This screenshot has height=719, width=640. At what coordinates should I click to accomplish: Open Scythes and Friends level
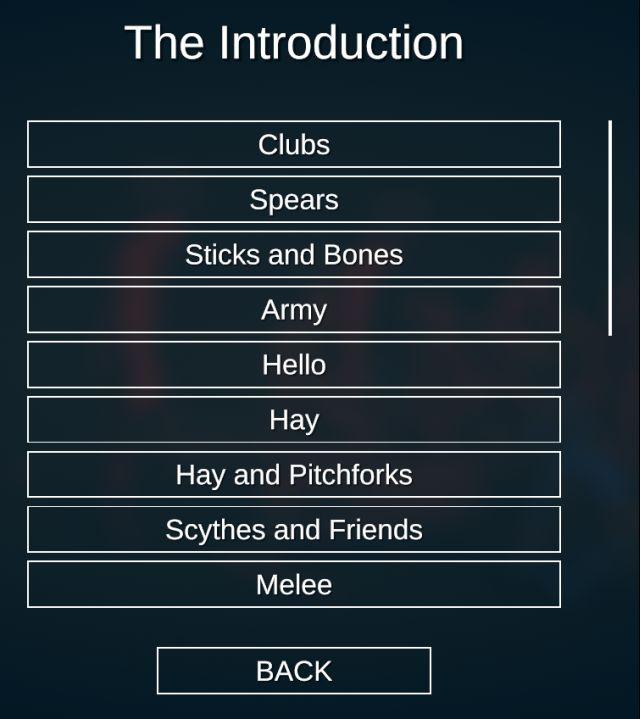[x=293, y=529]
